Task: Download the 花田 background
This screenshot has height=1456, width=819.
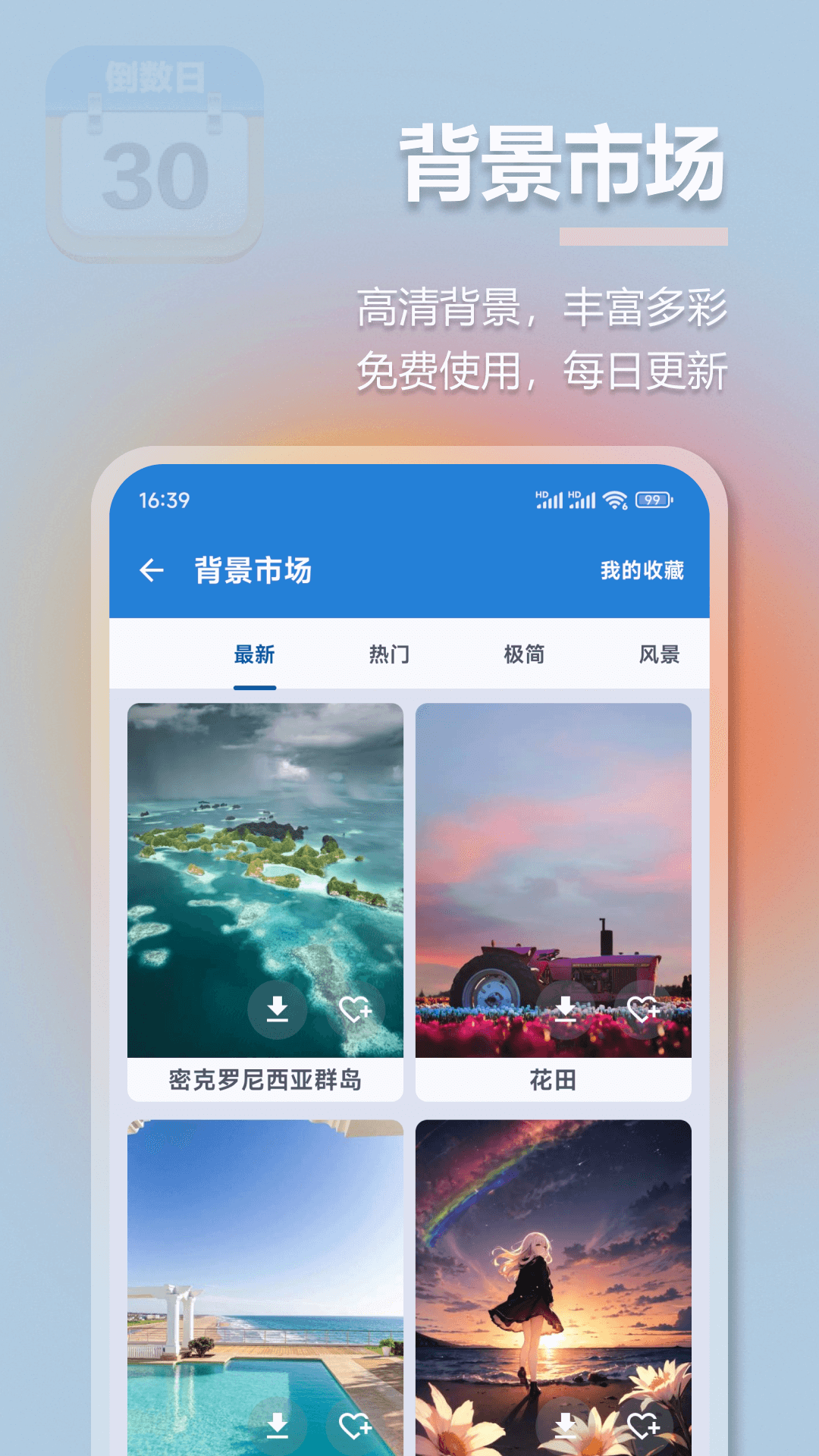Action: (x=567, y=1009)
